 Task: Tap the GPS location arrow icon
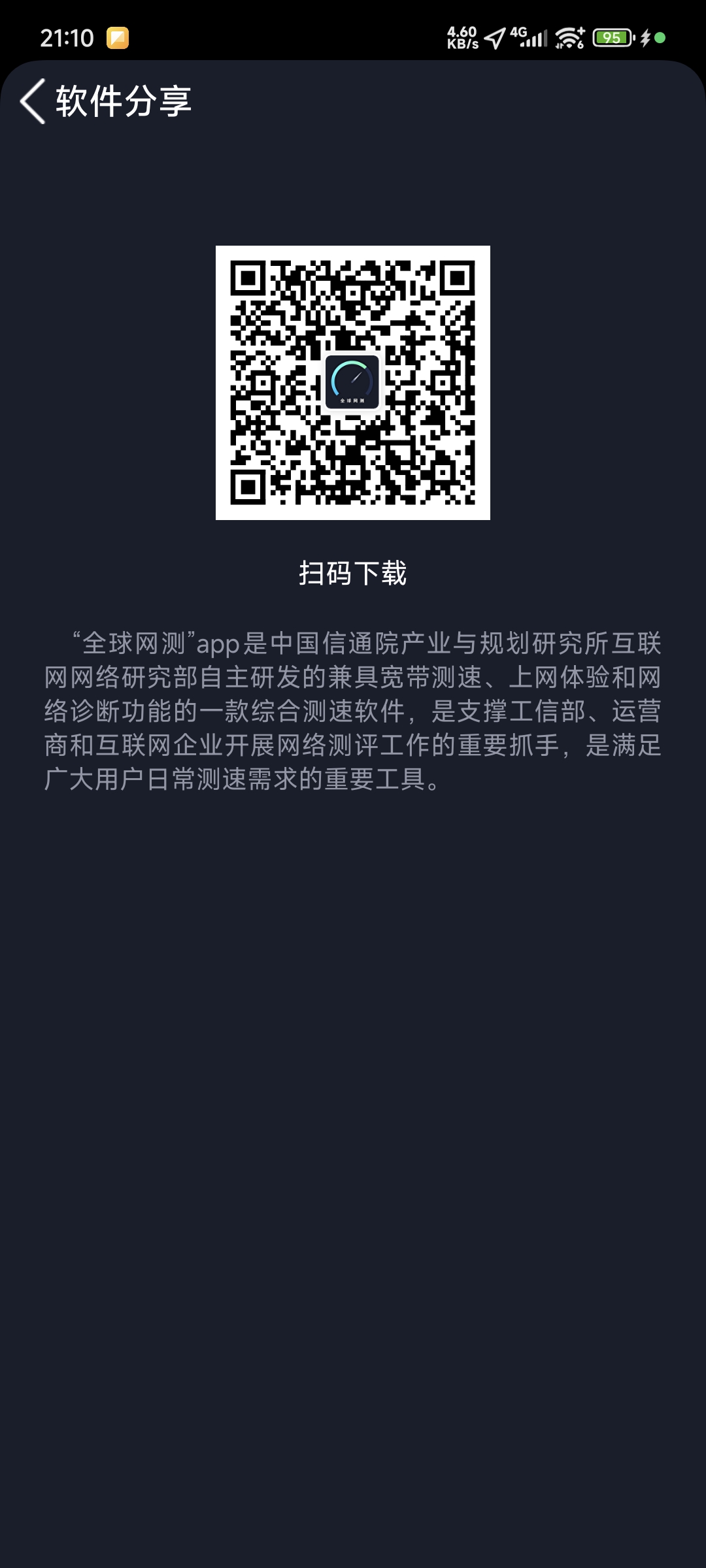[x=495, y=37]
